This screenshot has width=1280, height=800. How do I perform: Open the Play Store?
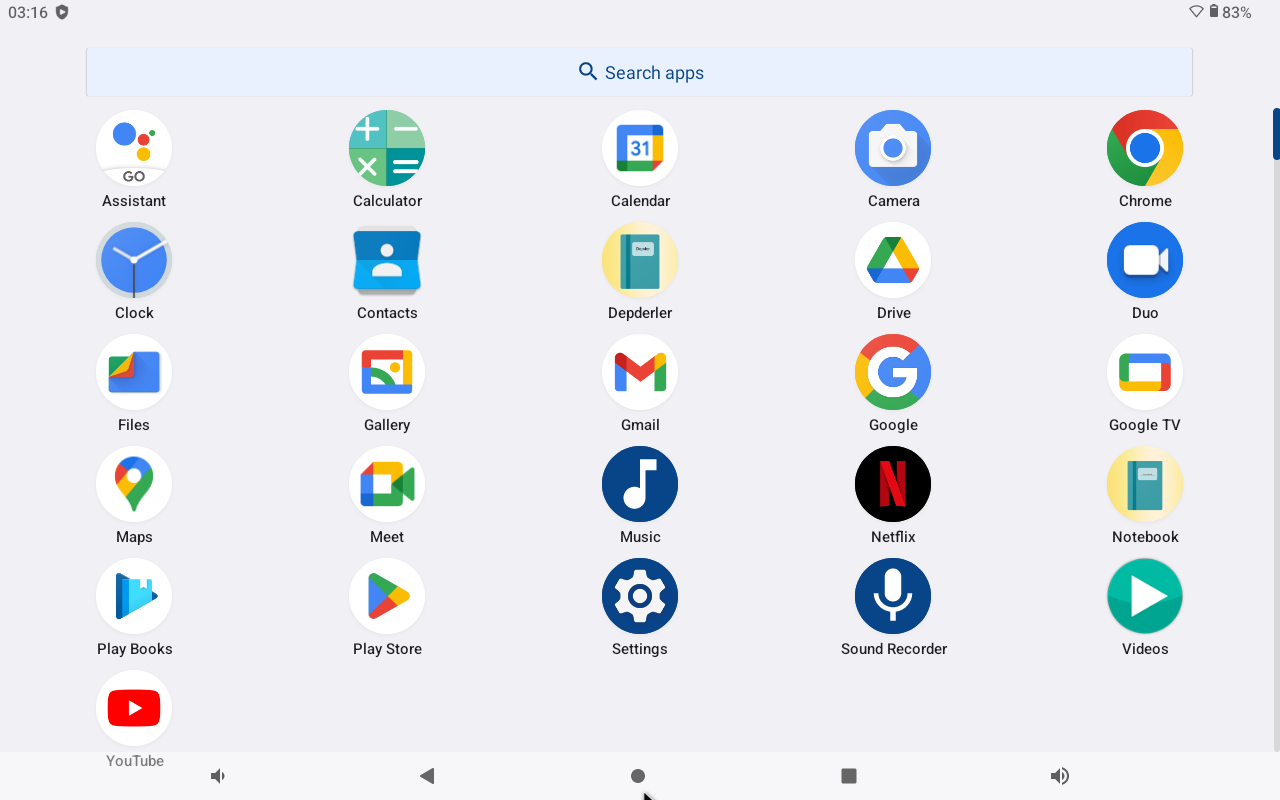[387, 597]
